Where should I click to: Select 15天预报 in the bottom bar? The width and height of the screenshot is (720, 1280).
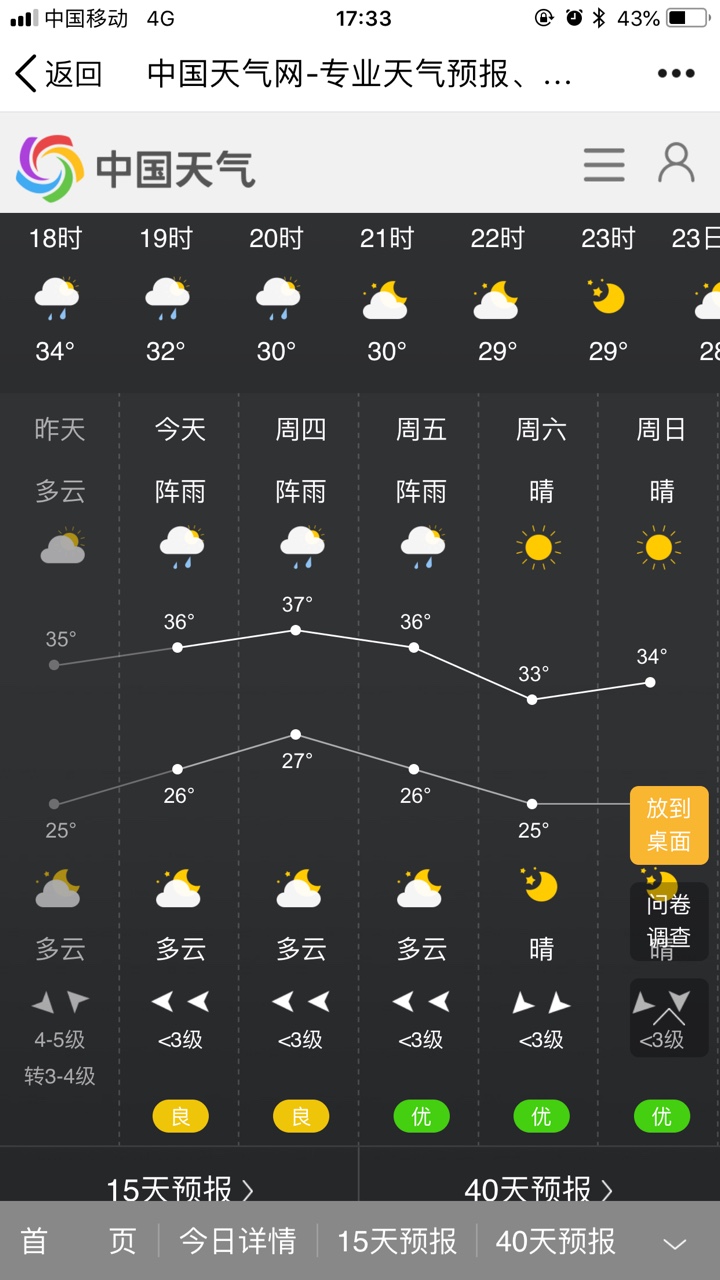(x=397, y=1241)
